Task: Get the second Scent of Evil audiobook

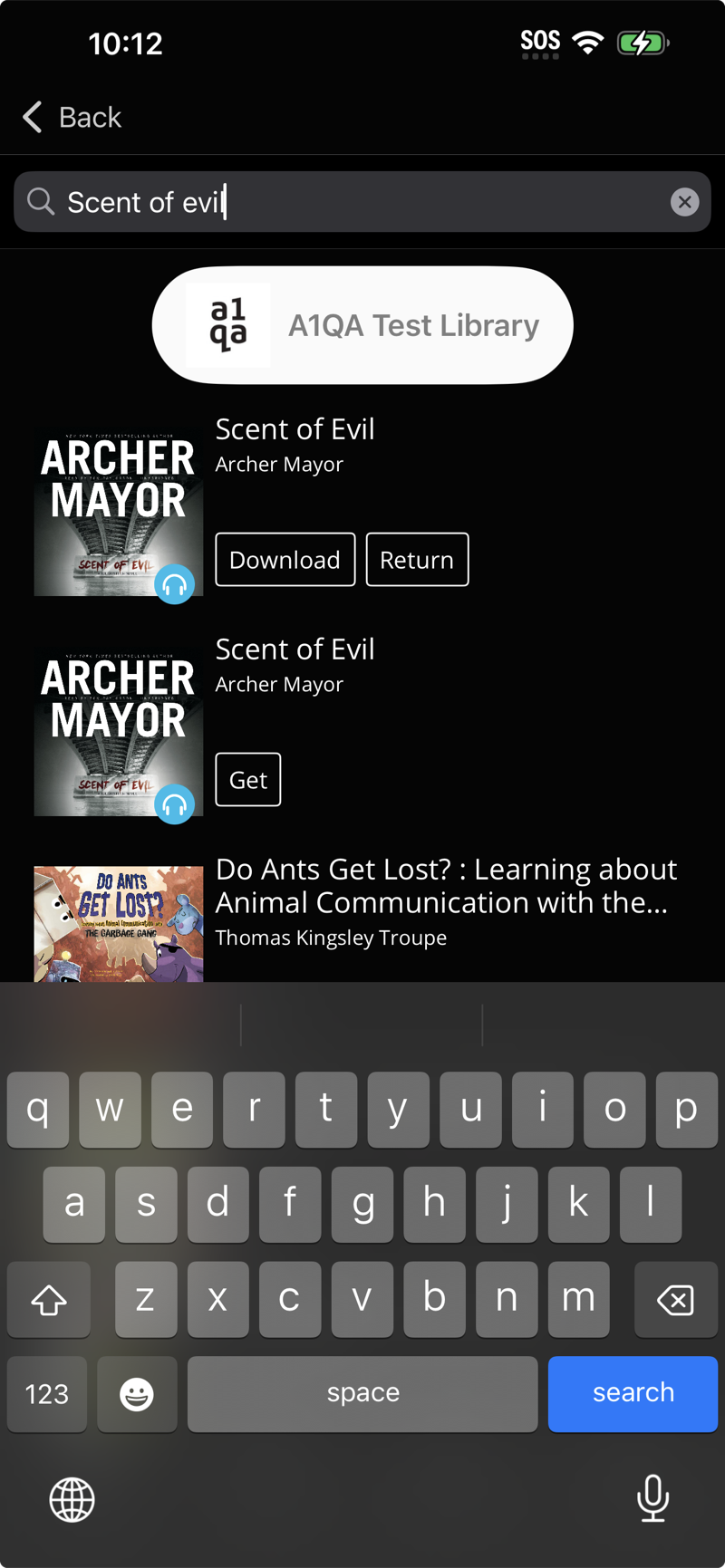Action: pos(248,780)
